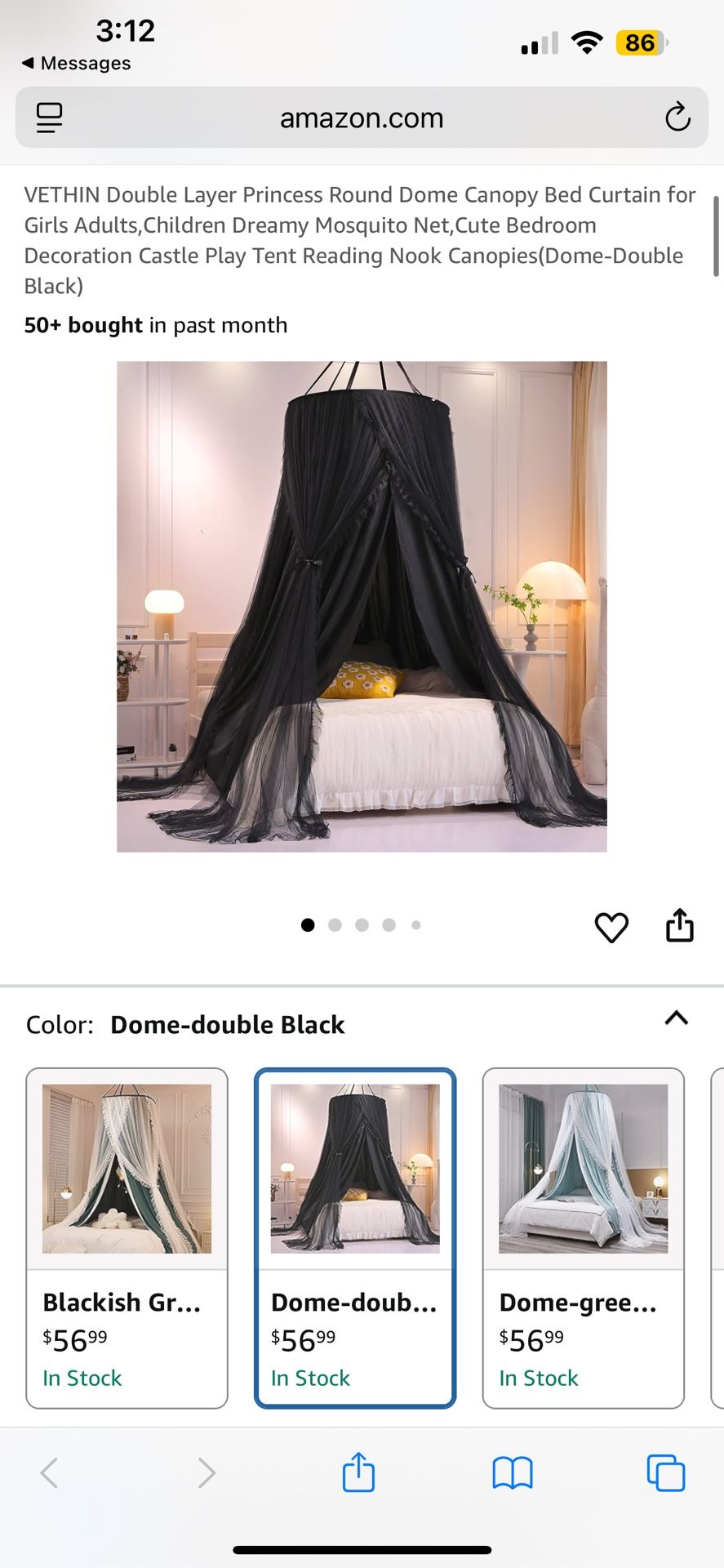The height and width of the screenshot is (1568, 724).
Task: View the main black canopy product image
Action: pyautogui.click(x=362, y=606)
